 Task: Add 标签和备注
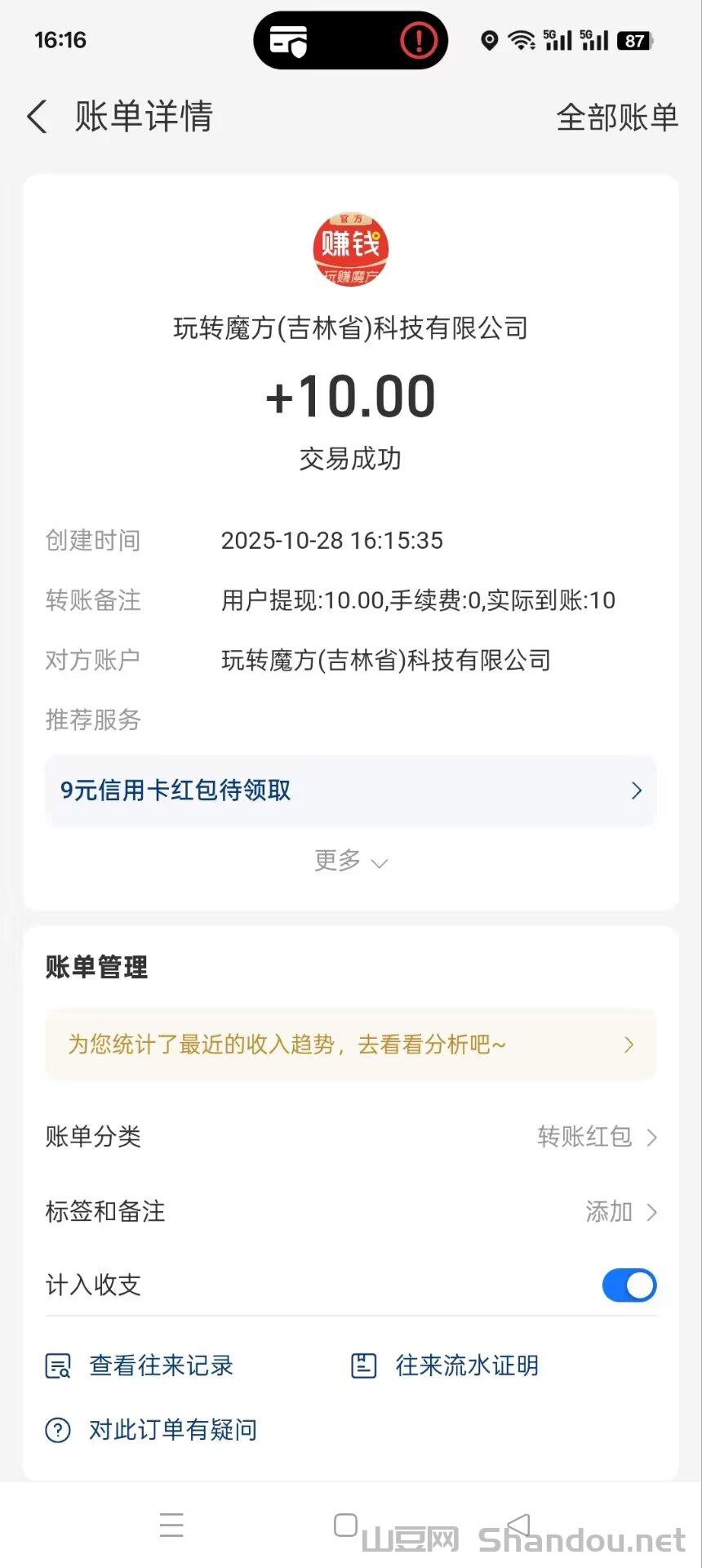point(620,1211)
